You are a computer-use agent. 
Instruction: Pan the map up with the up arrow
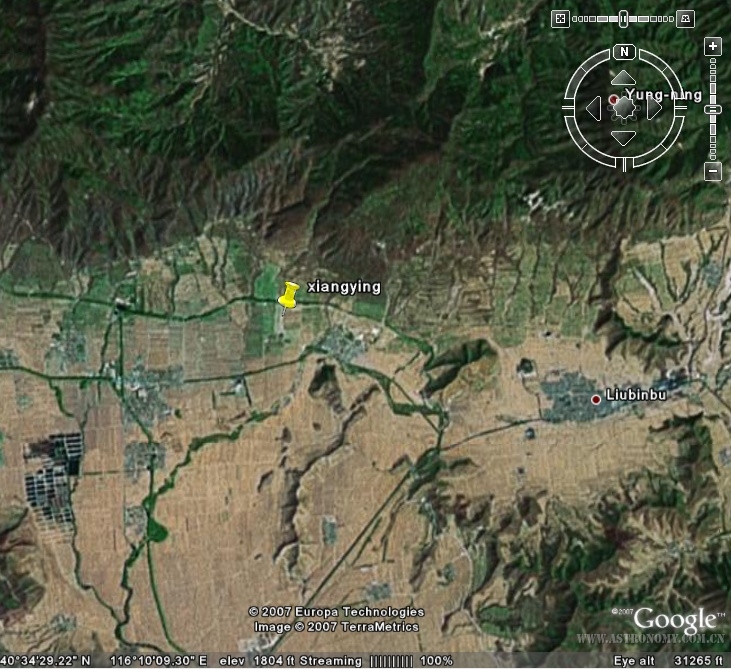click(623, 78)
